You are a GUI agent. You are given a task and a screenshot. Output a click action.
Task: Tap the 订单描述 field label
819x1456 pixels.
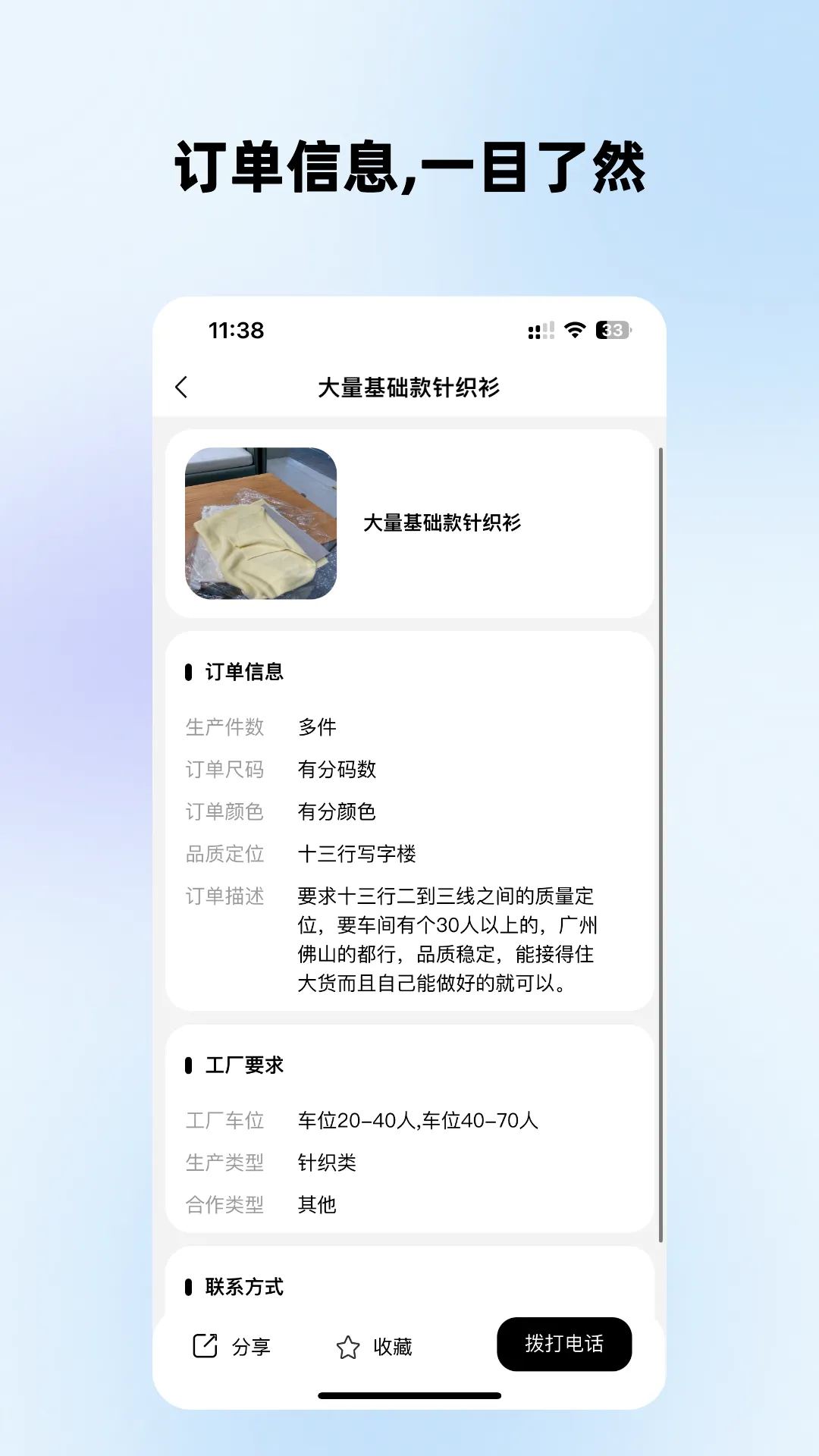227,897
